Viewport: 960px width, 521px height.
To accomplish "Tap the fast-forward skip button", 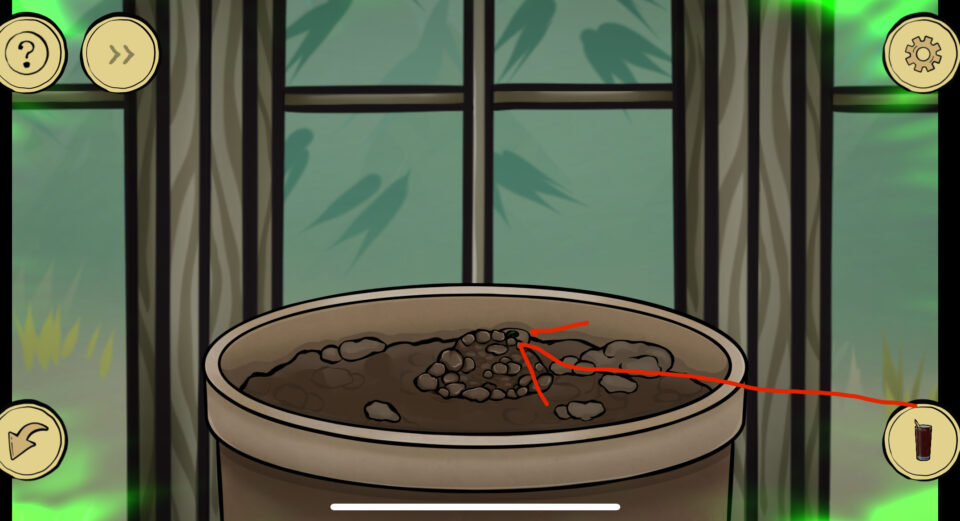I will point(120,54).
